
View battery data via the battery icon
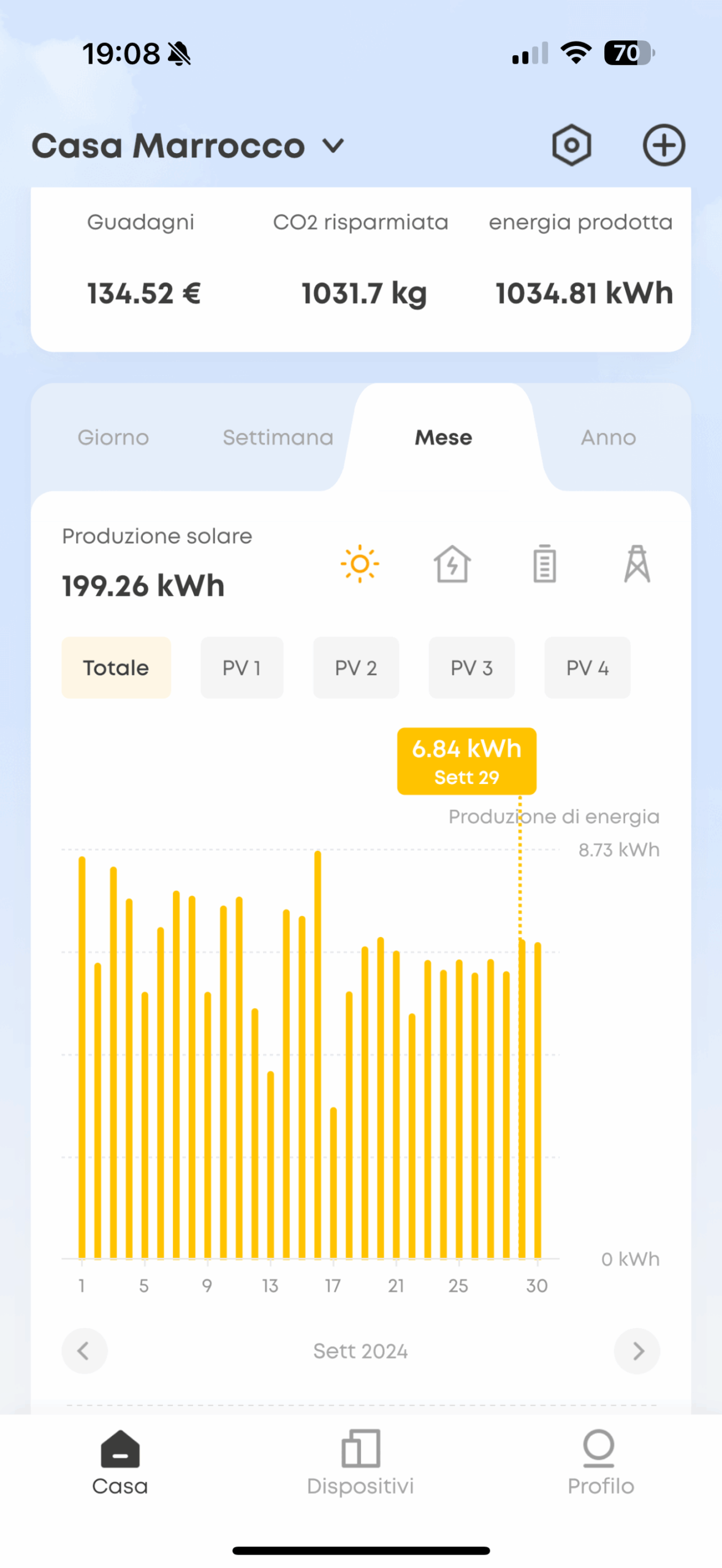coord(544,563)
